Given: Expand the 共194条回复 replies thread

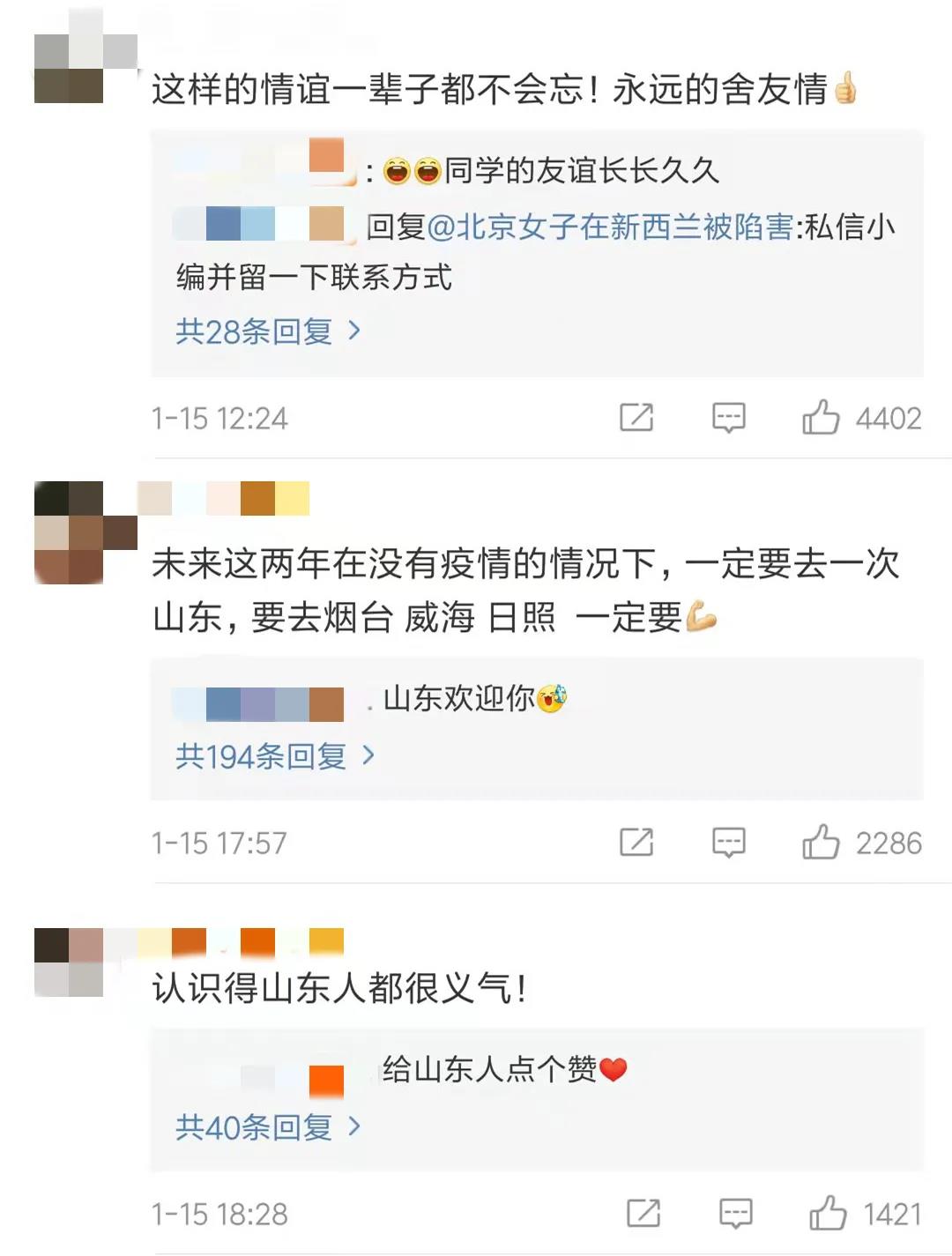Looking at the screenshot, I should (275, 755).
